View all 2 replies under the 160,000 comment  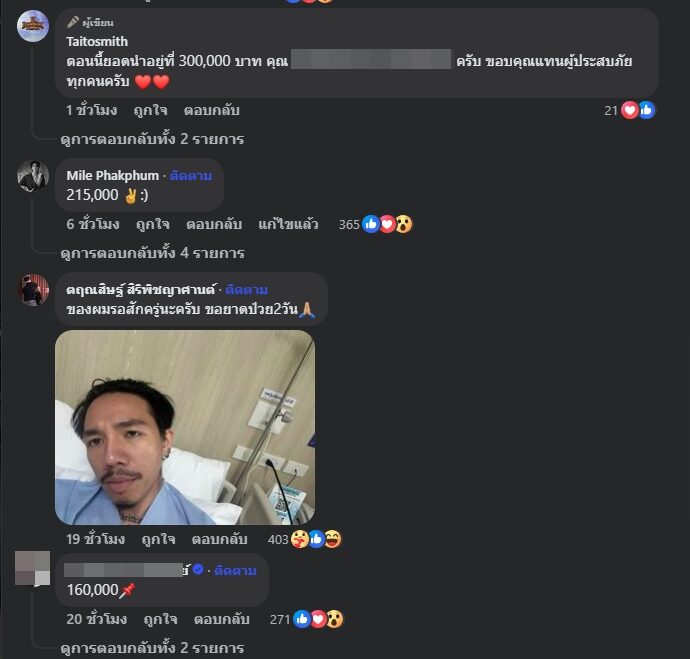coord(152,648)
